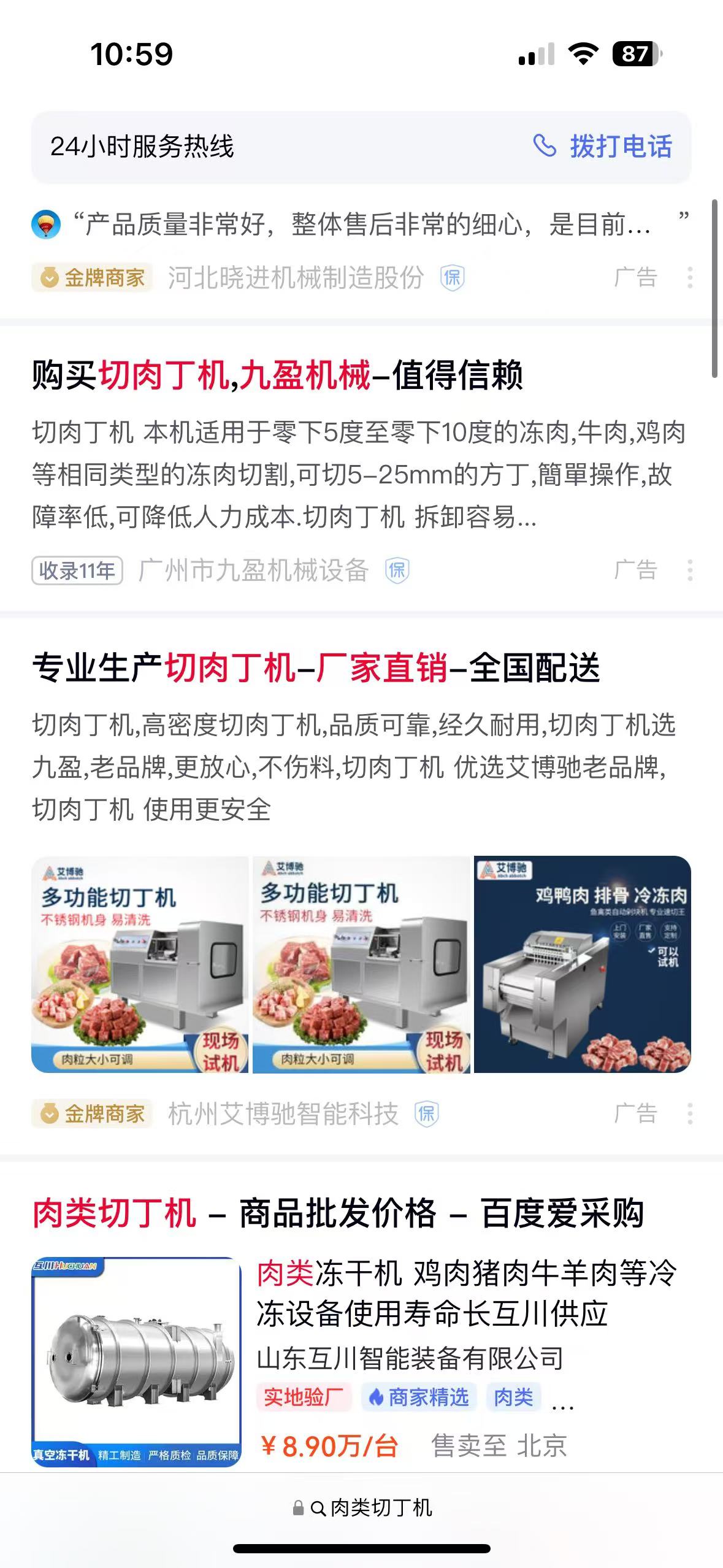The height and width of the screenshot is (1568, 723).
Task: Select the 商家精选 tag
Action: (x=419, y=1397)
